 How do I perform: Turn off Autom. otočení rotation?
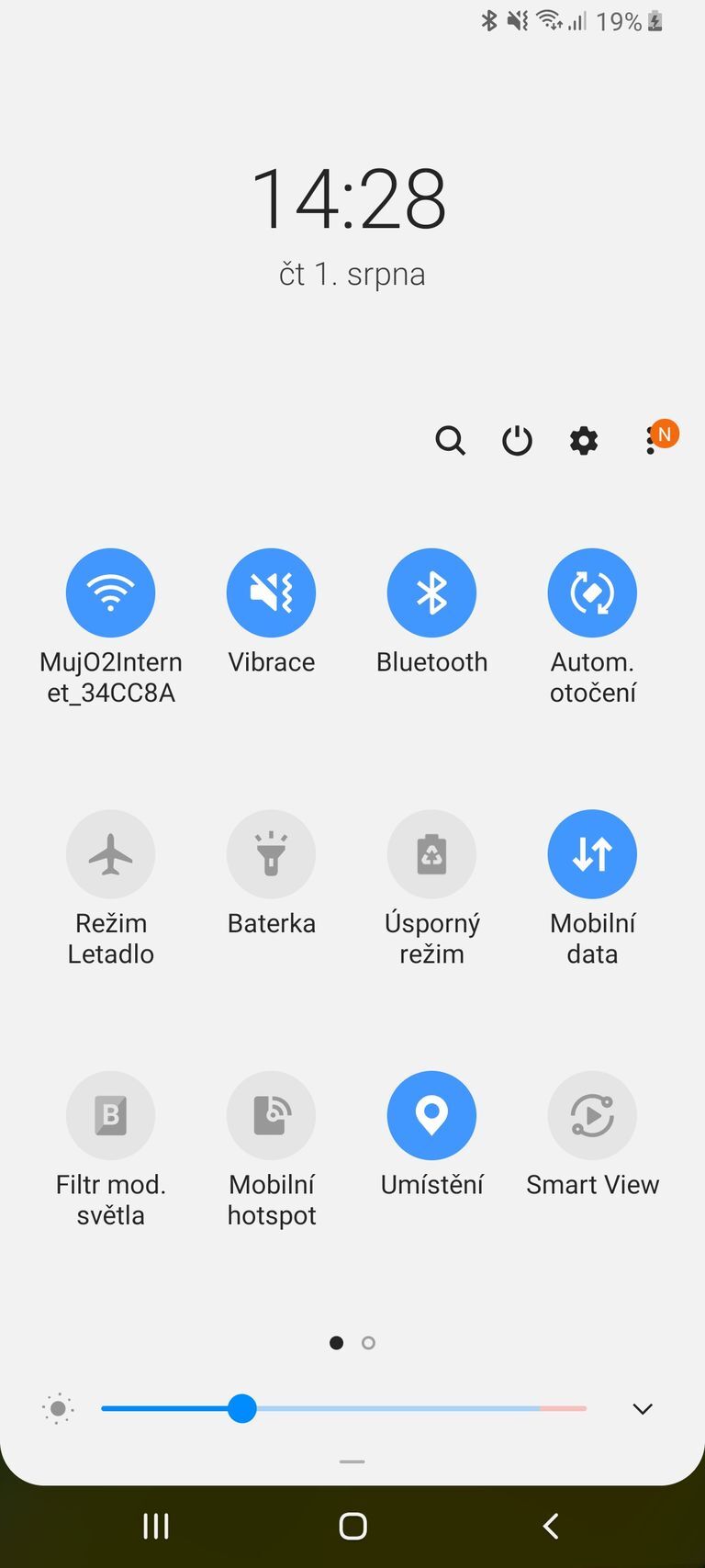click(x=592, y=592)
